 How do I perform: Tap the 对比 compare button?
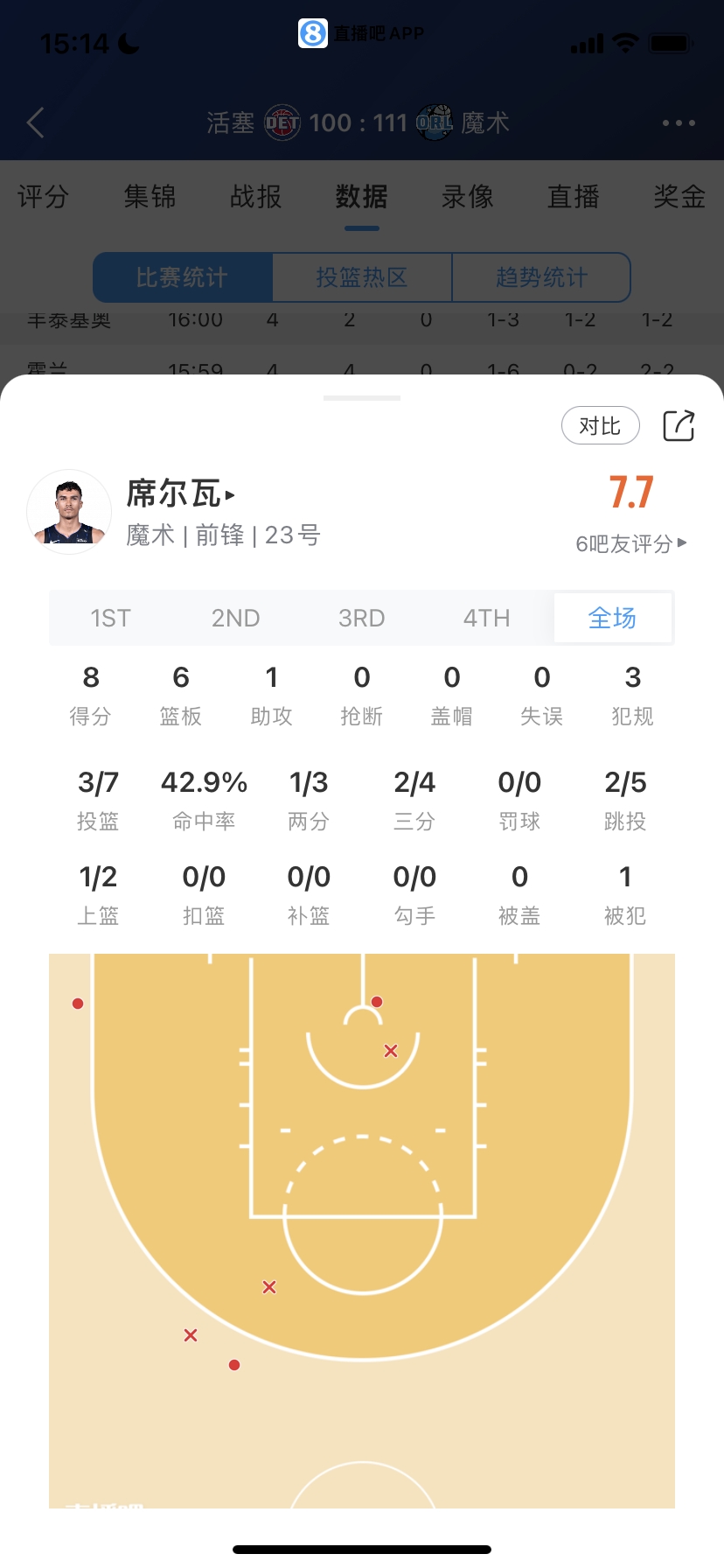click(x=600, y=426)
